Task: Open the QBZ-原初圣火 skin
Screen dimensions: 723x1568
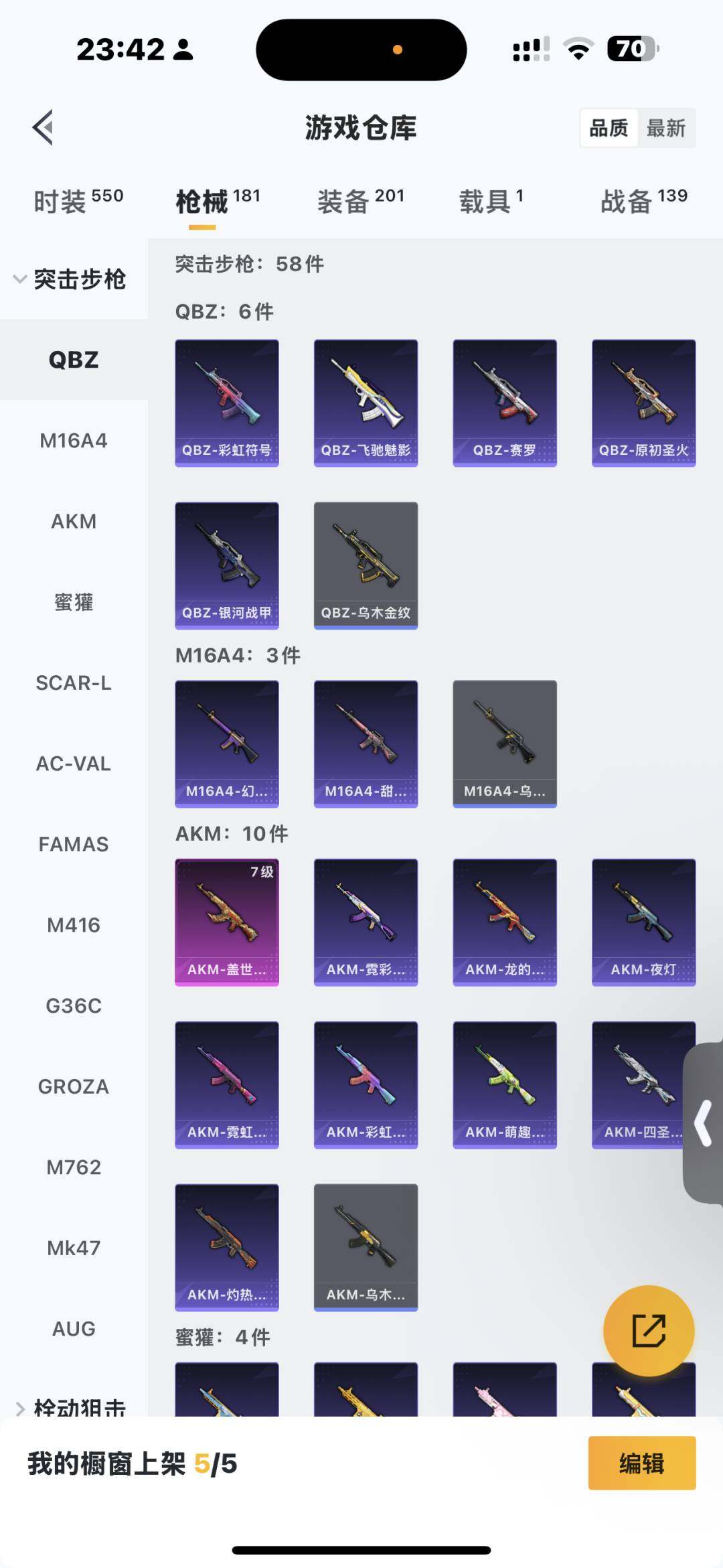Action: coord(644,403)
